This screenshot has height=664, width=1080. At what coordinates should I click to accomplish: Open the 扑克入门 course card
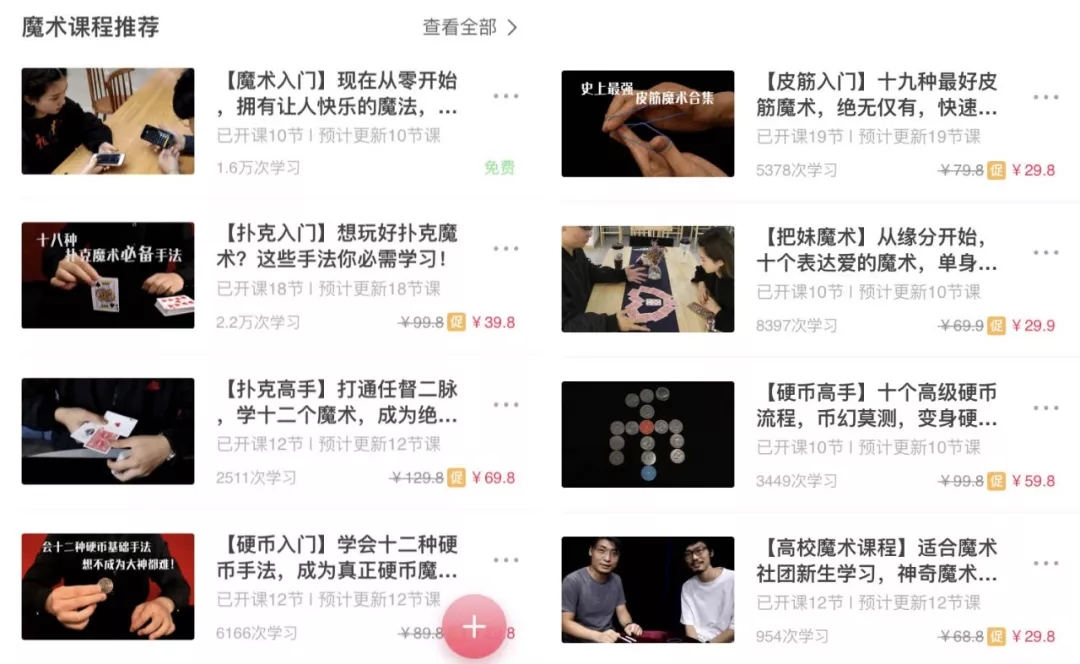(336, 247)
